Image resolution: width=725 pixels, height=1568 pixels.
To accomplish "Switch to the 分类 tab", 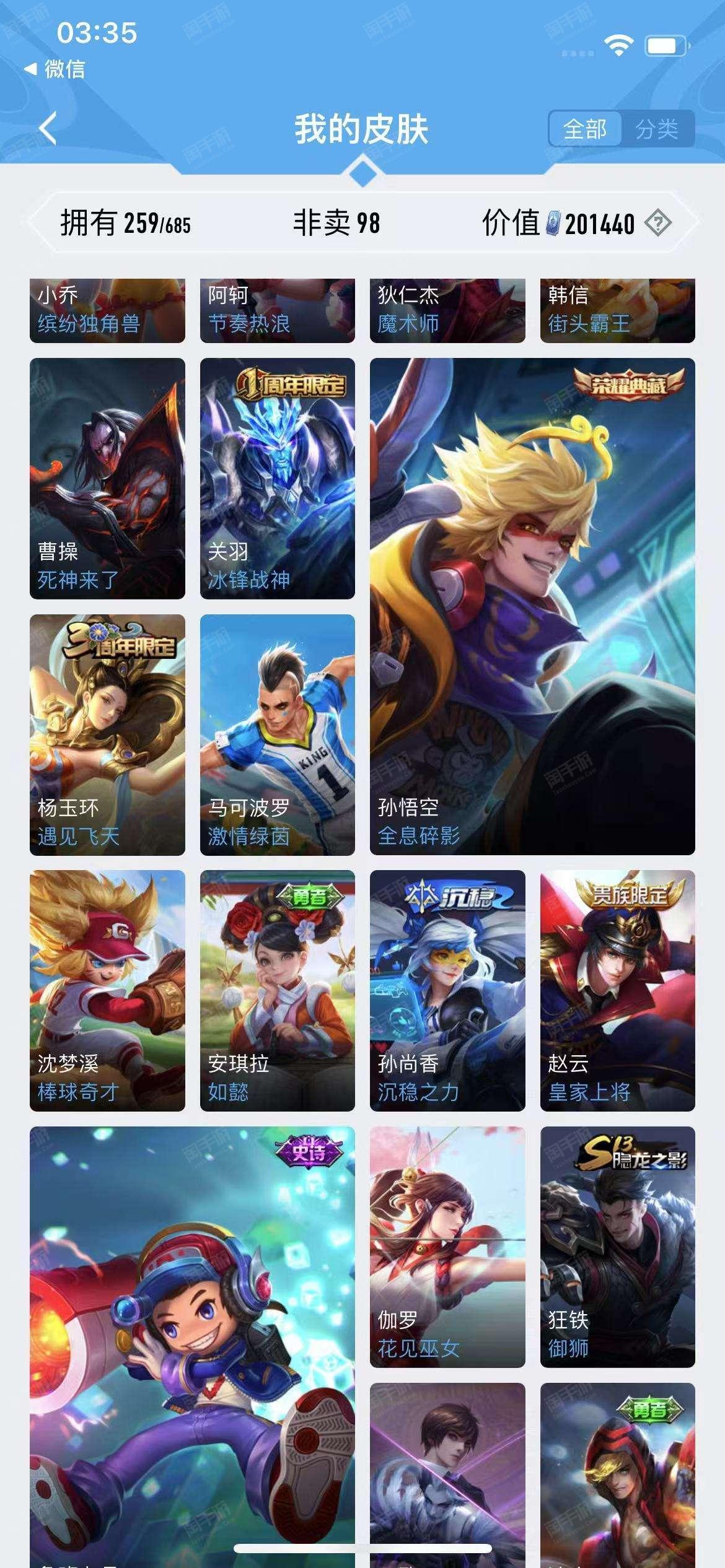I will click(x=657, y=129).
